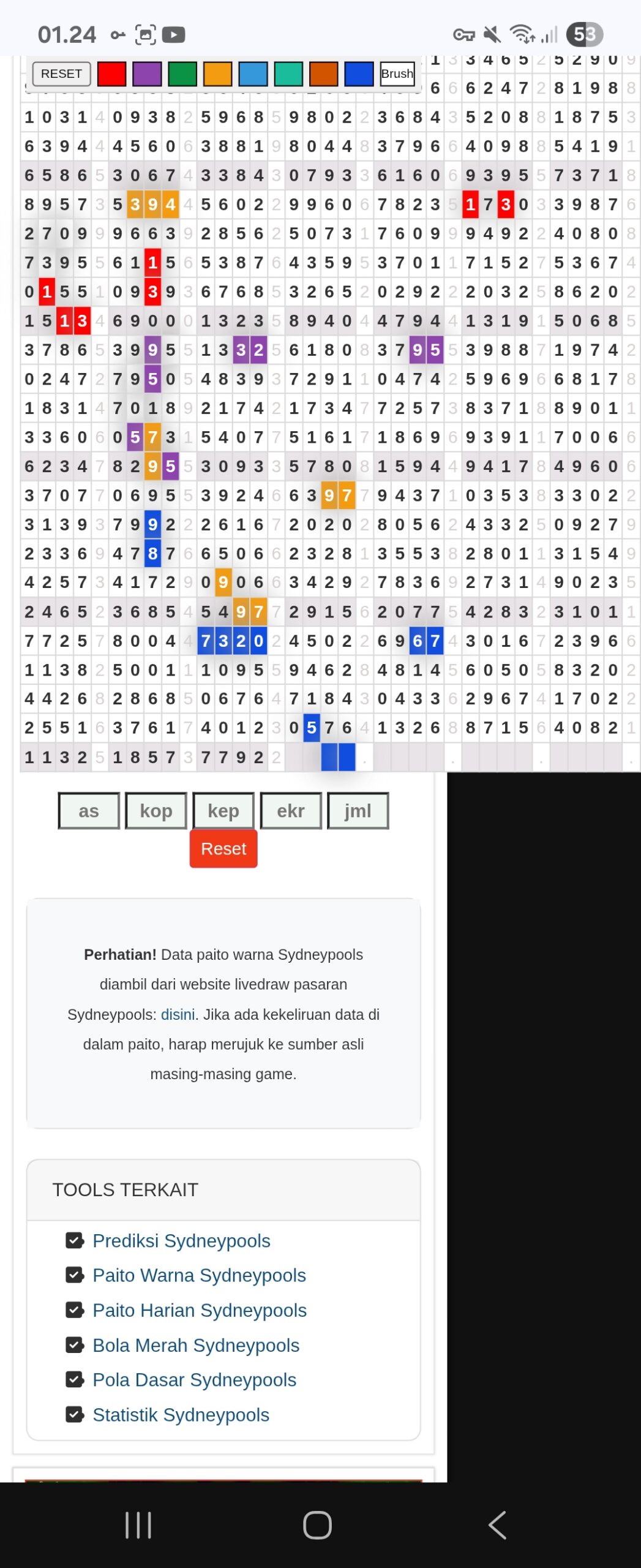Choose the yellow-orange color swatch

[x=218, y=73]
